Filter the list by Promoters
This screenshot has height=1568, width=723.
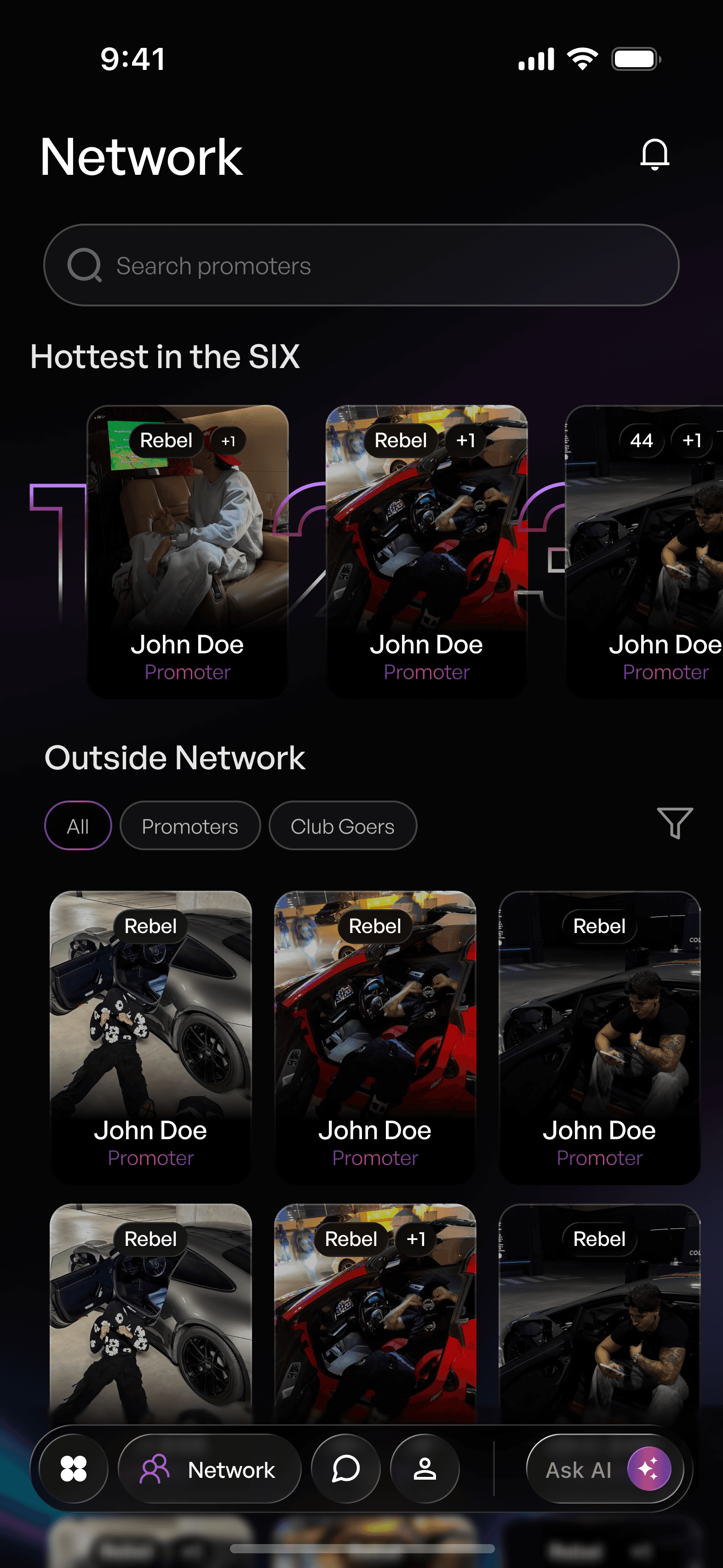click(x=190, y=826)
